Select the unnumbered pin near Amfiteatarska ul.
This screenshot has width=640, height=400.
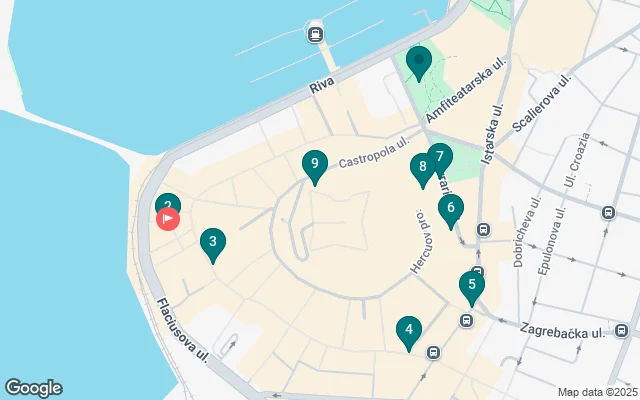click(x=418, y=62)
